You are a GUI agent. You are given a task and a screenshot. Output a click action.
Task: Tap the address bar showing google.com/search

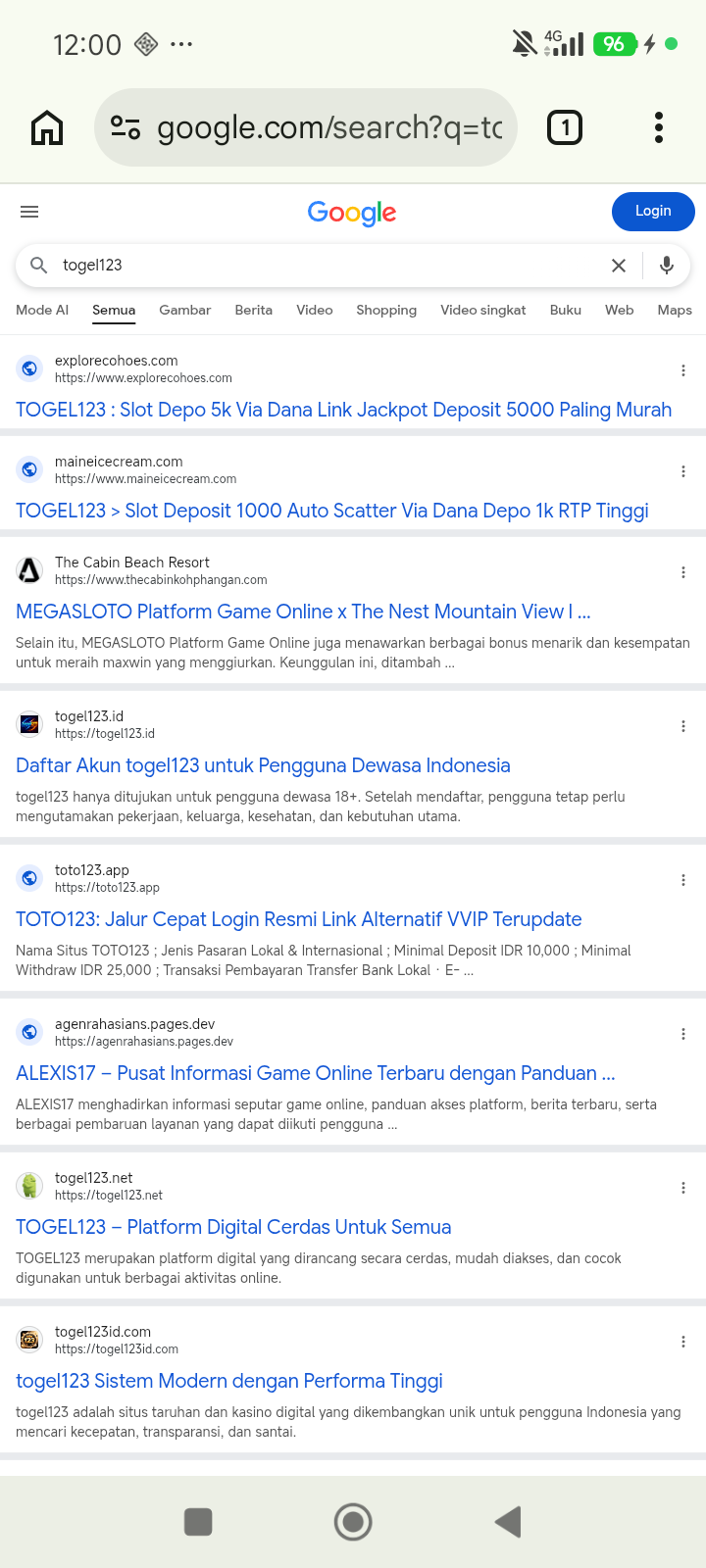point(306,127)
